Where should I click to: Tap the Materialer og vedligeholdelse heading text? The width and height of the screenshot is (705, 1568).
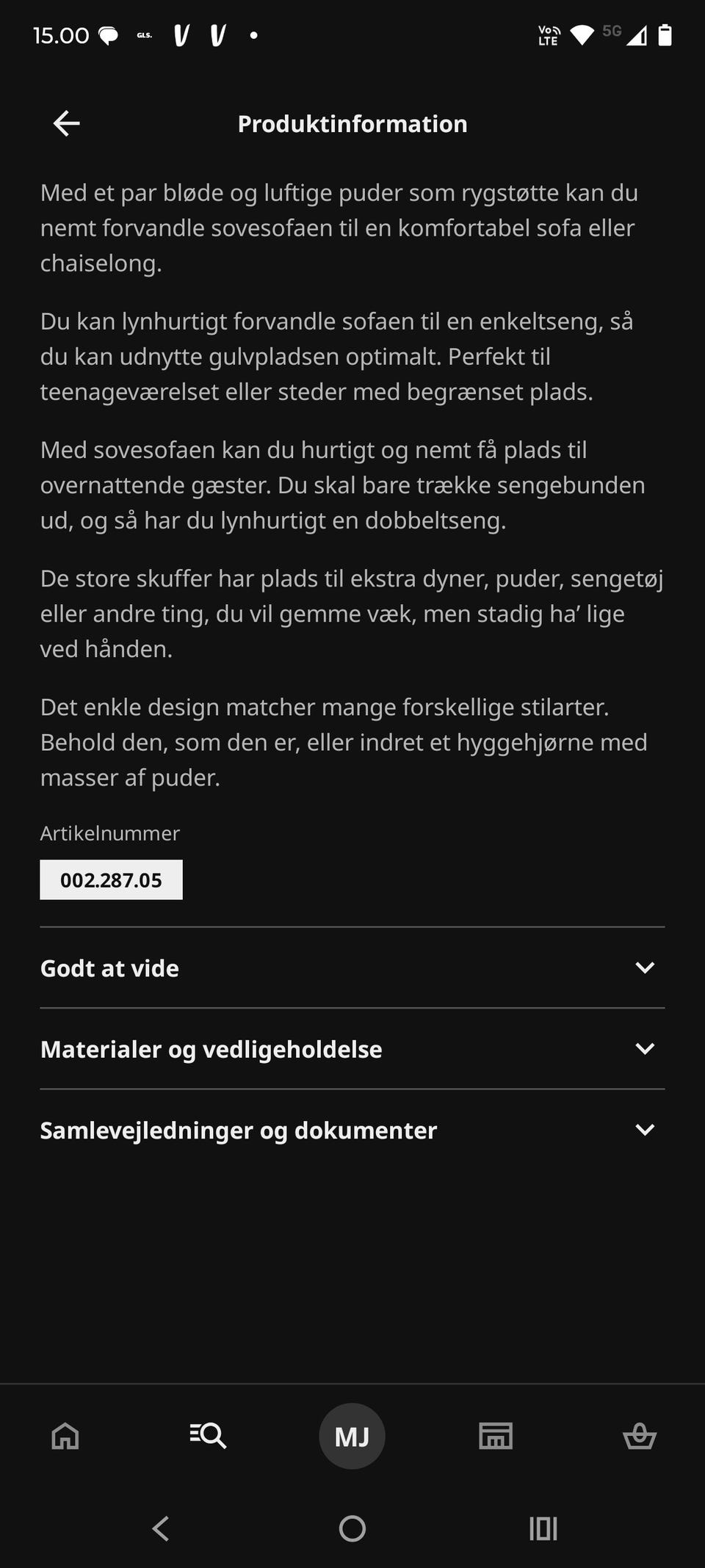209,1049
